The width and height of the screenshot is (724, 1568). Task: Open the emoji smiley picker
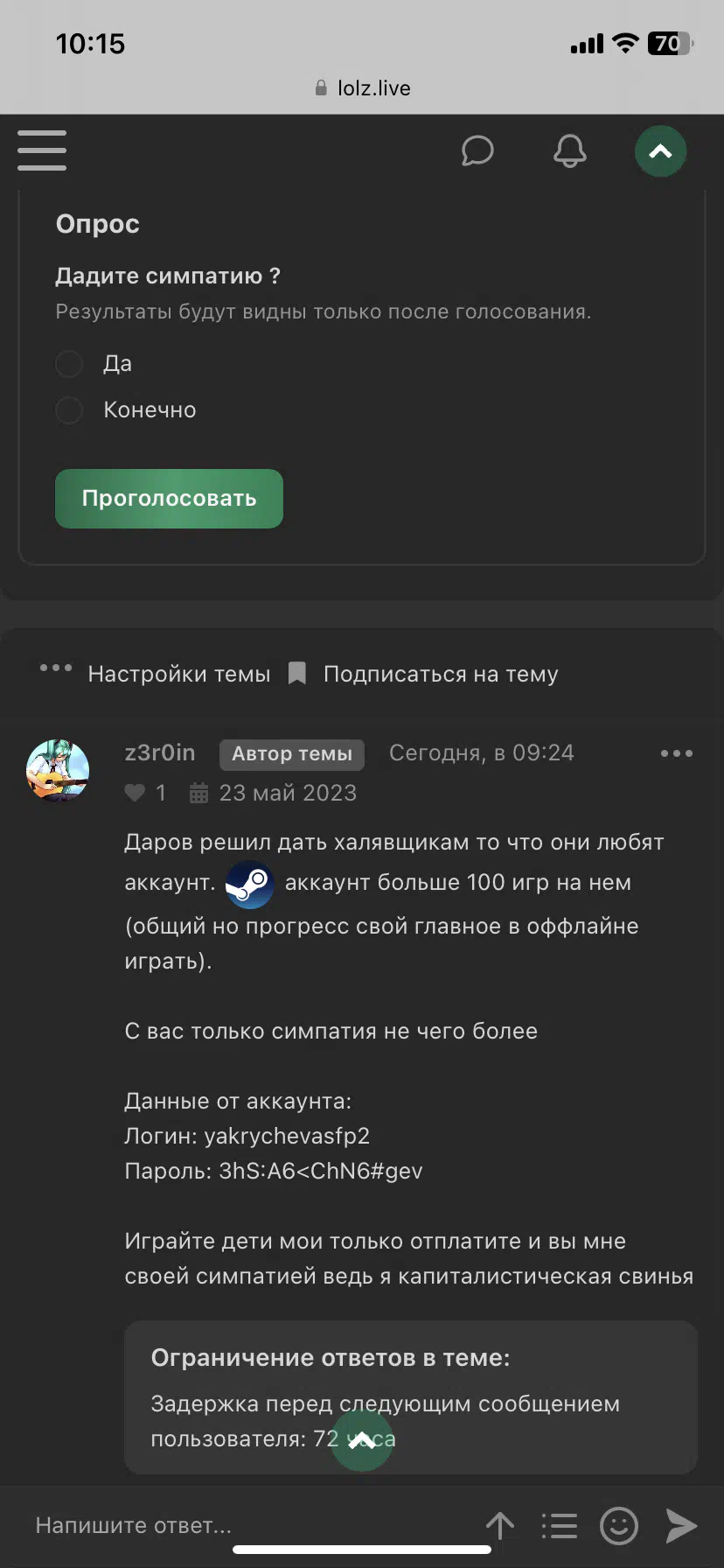click(619, 1526)
